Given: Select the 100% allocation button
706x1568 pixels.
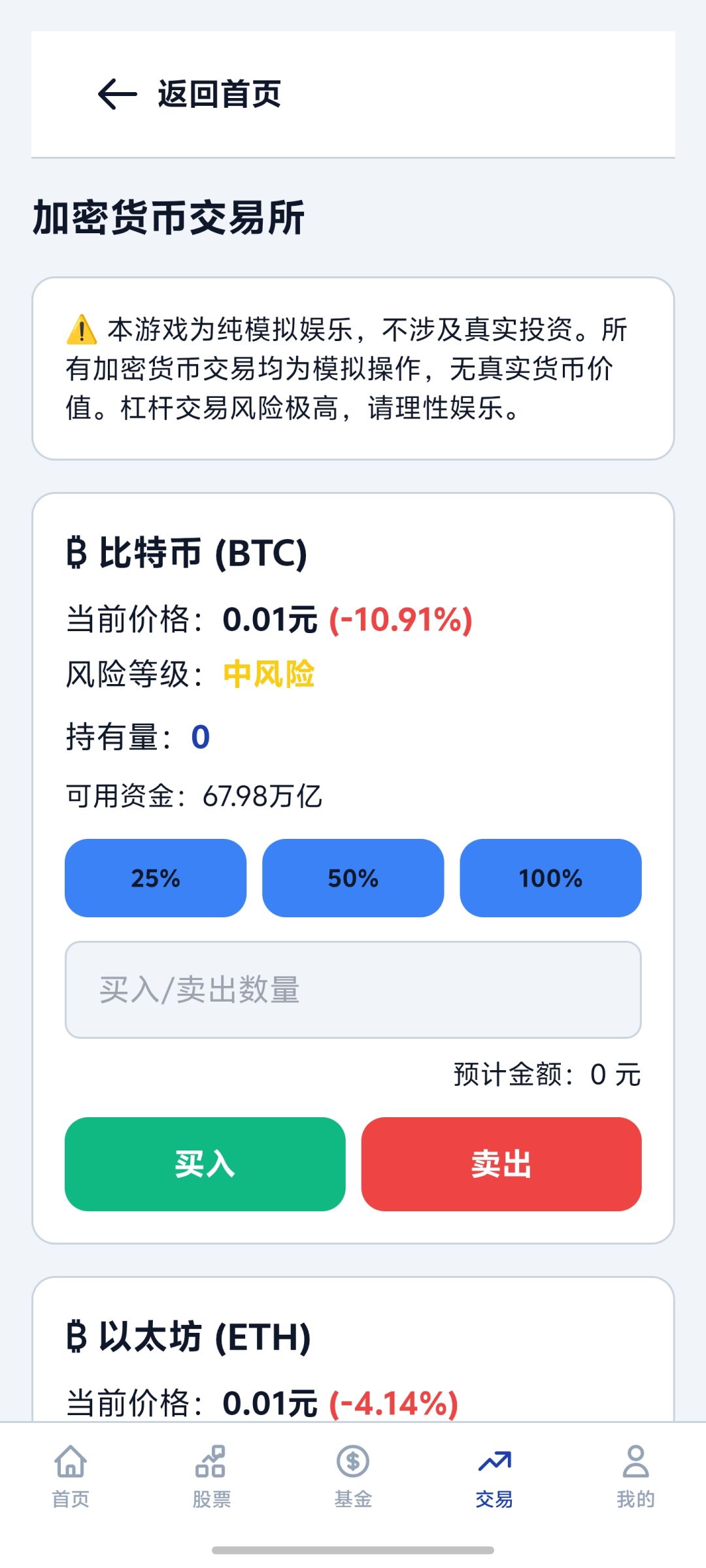Looking at the screenshot, I should [550, 879].
